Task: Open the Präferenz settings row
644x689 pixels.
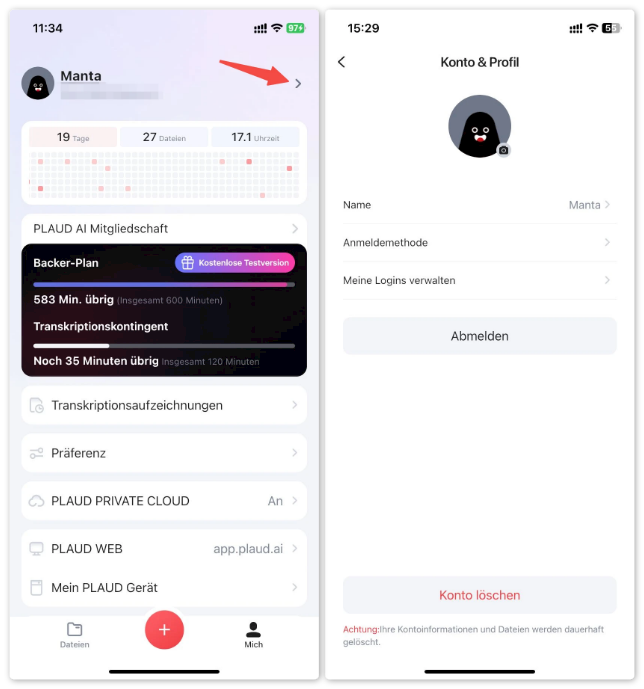Action: click(x=164, y=453)
